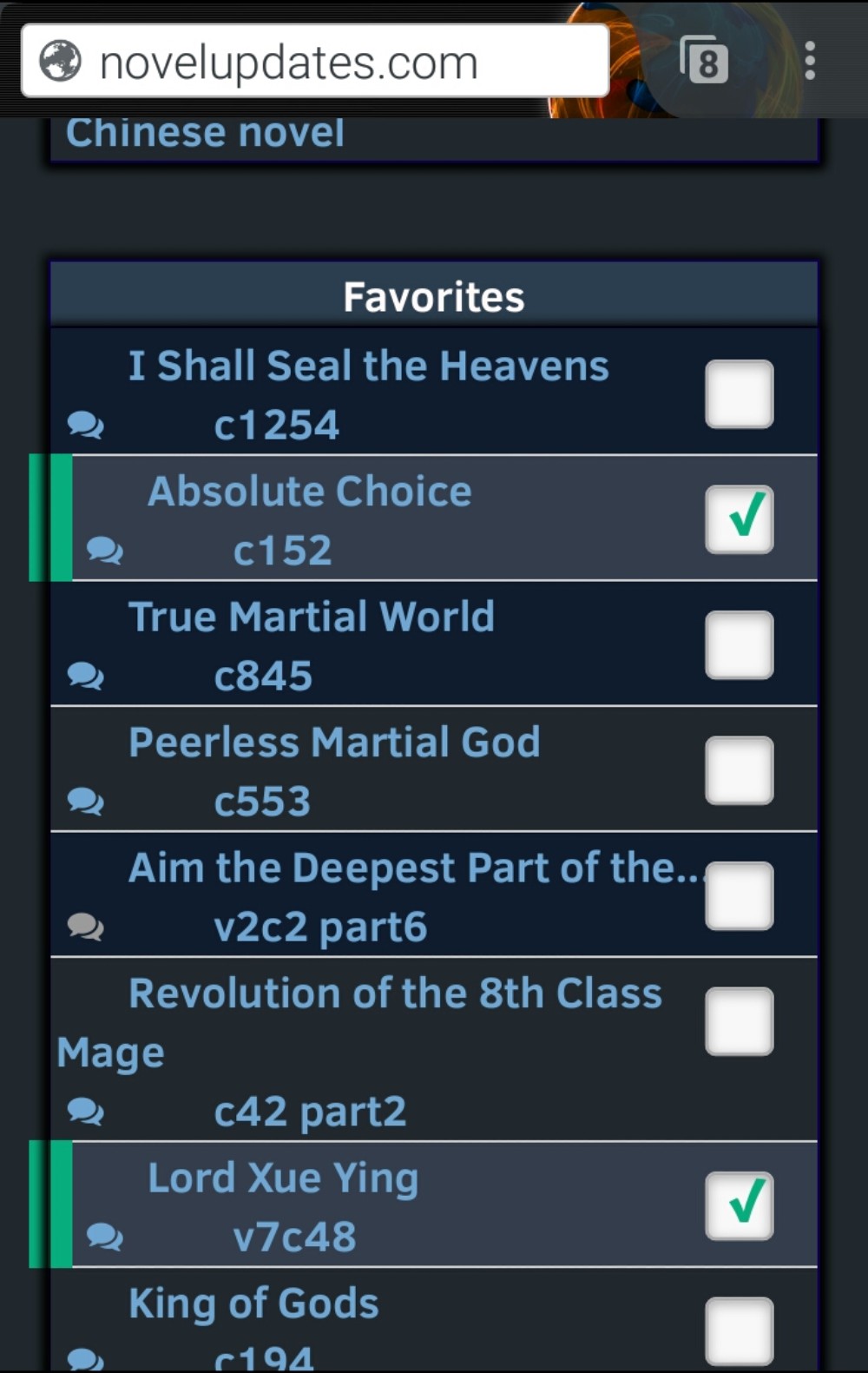868x1373 pixels.
Task: Open the browser tabs switcher
Action: 704,62
